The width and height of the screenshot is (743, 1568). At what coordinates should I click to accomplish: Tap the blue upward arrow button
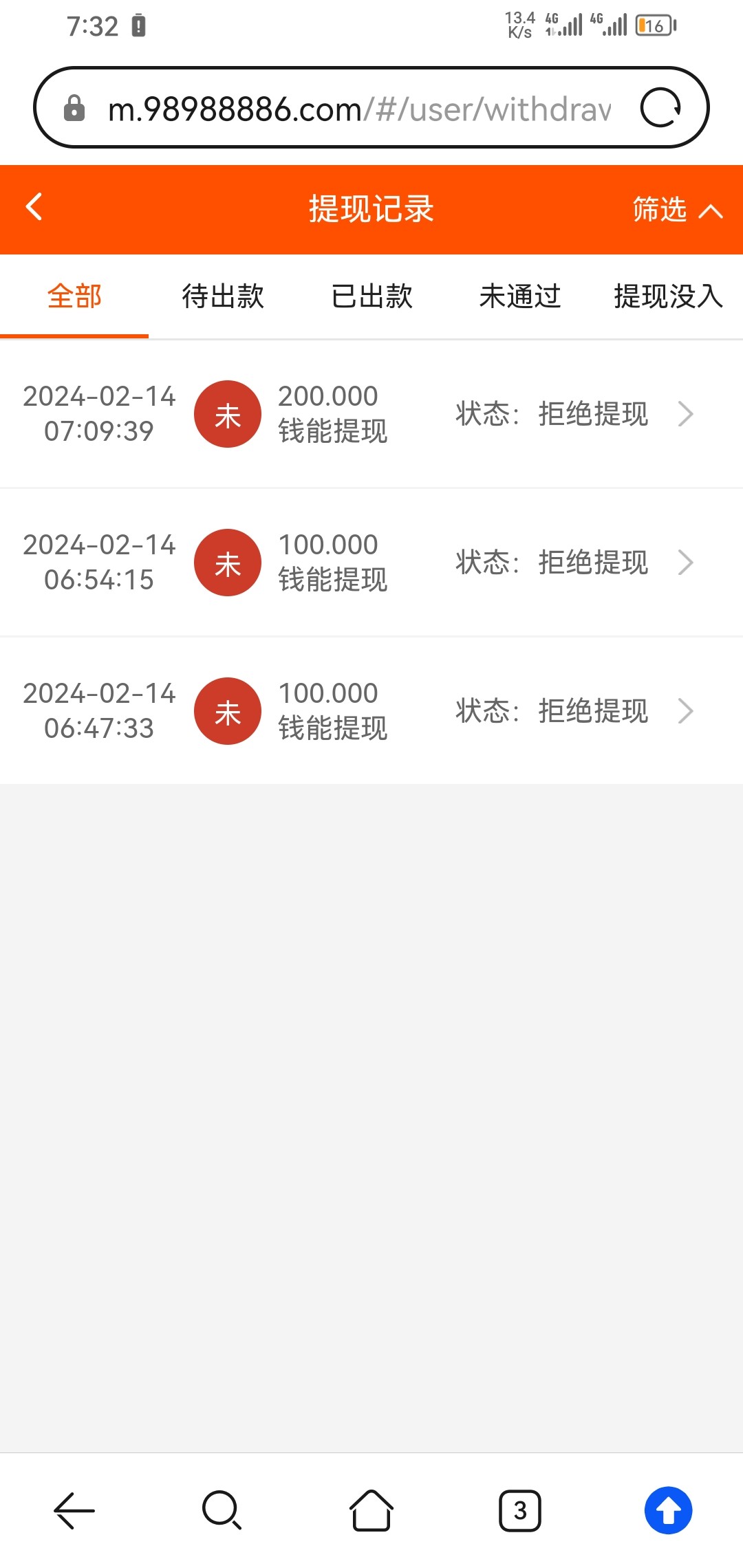[668, 1510]
